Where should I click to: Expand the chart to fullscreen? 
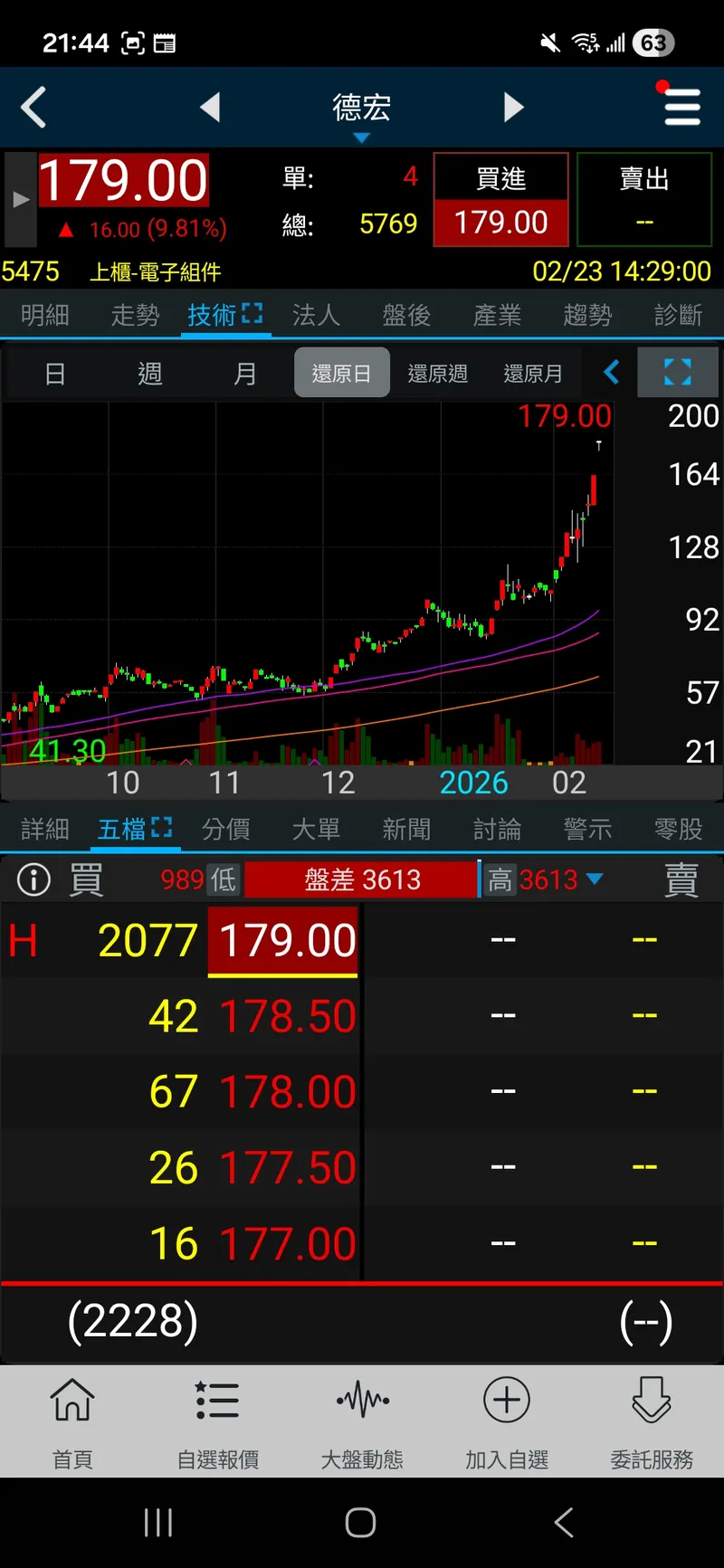[678, 372]
